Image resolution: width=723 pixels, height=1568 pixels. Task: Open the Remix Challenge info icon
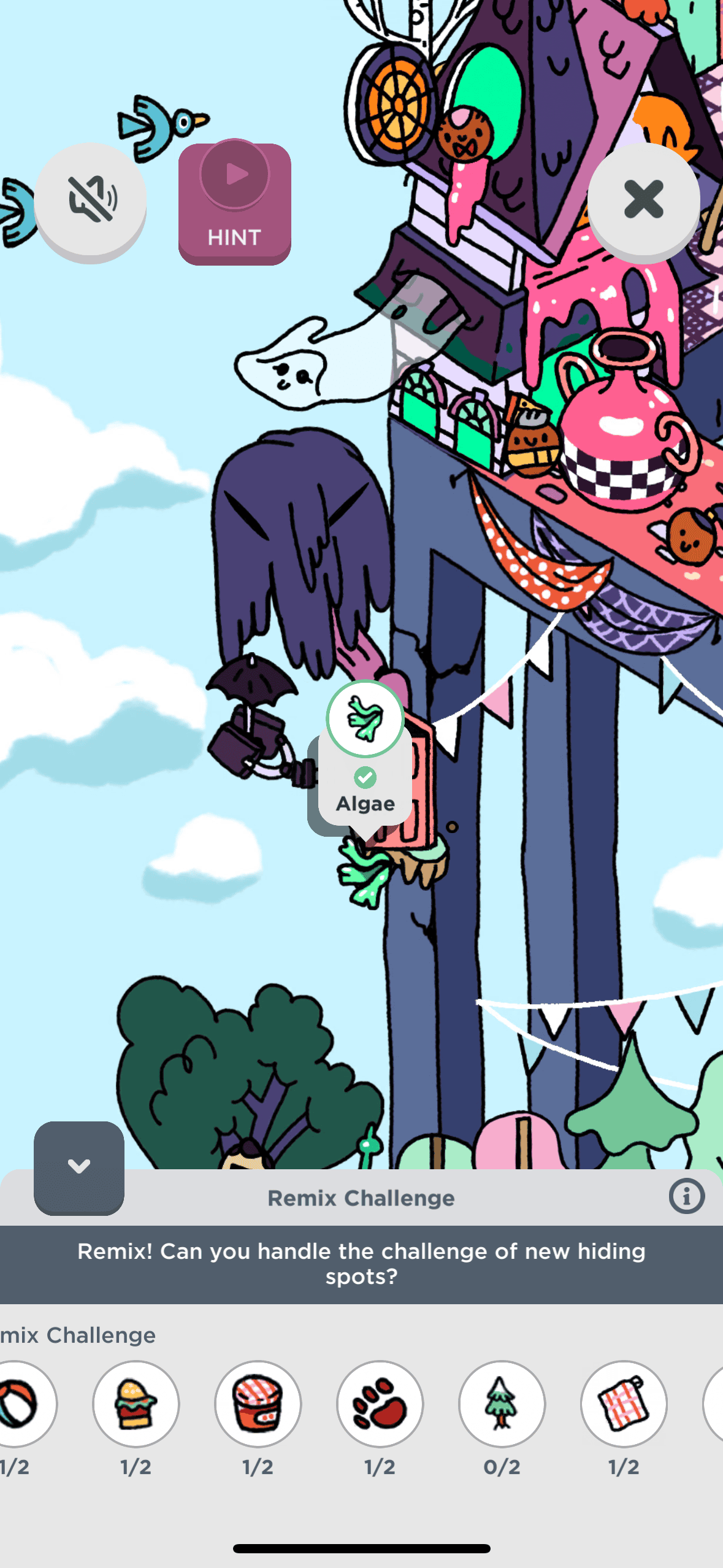686,1197
